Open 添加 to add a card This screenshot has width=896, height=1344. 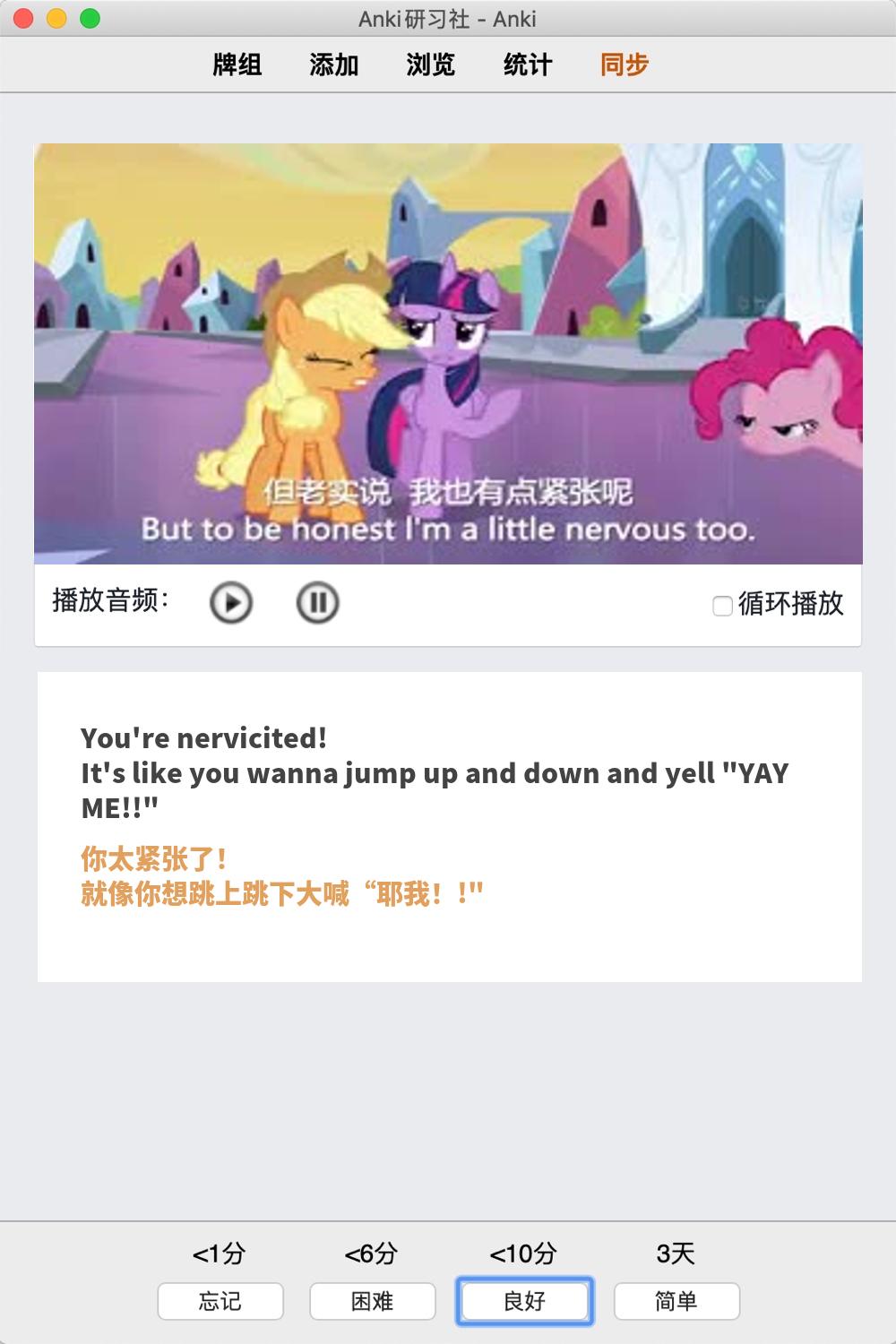(334, 65)
